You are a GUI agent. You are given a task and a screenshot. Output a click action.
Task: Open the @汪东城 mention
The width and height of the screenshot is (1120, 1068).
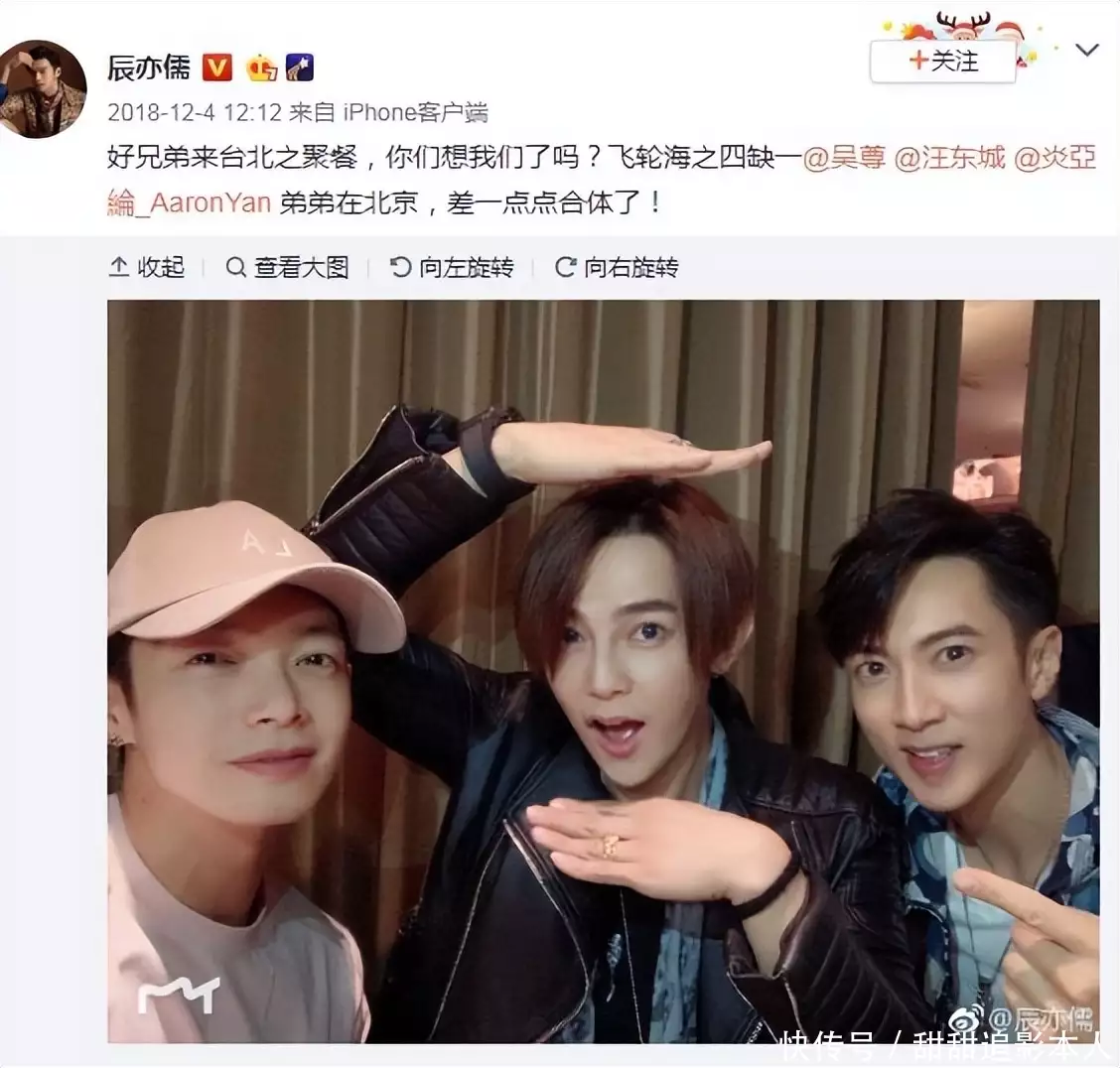(949, 158)
